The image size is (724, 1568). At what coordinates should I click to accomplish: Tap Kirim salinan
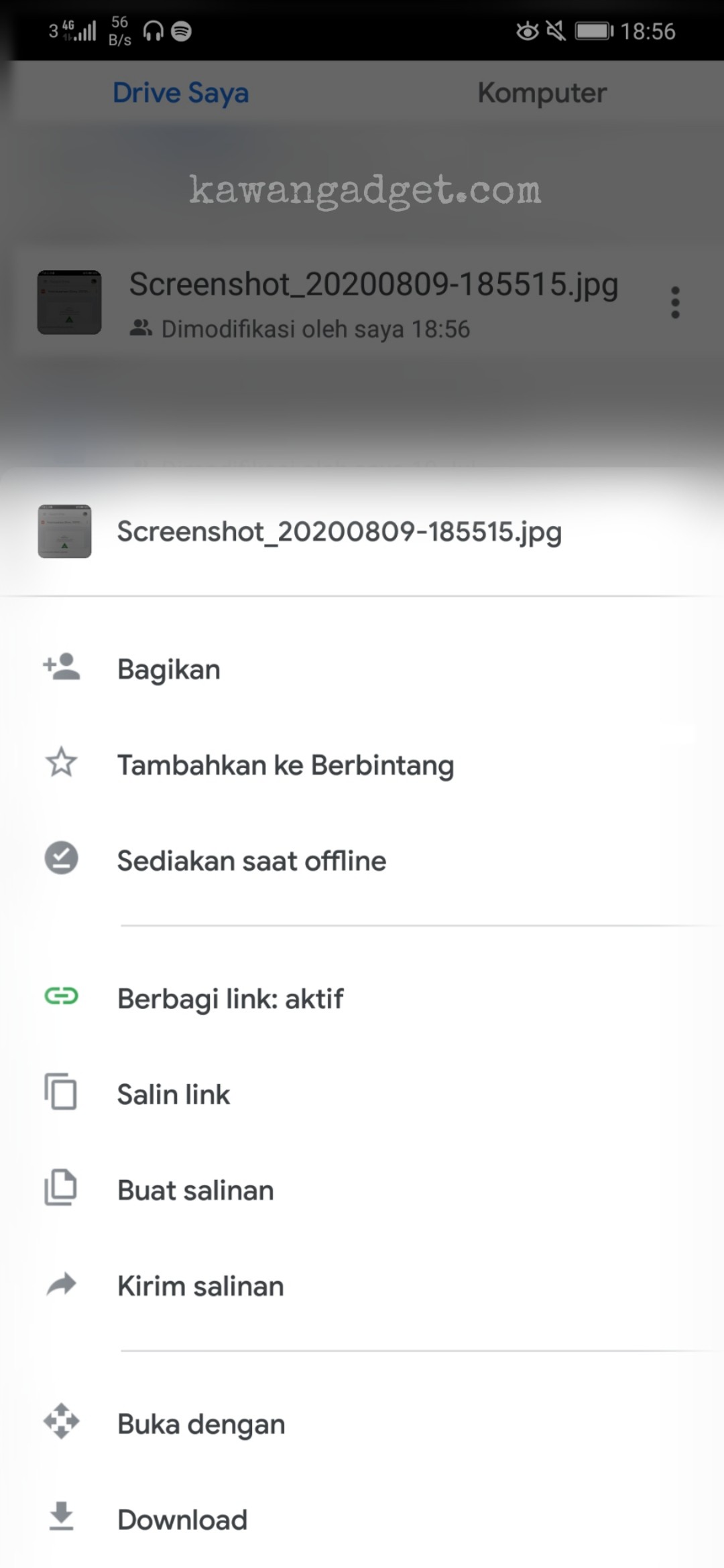(x=362, y=1286)
